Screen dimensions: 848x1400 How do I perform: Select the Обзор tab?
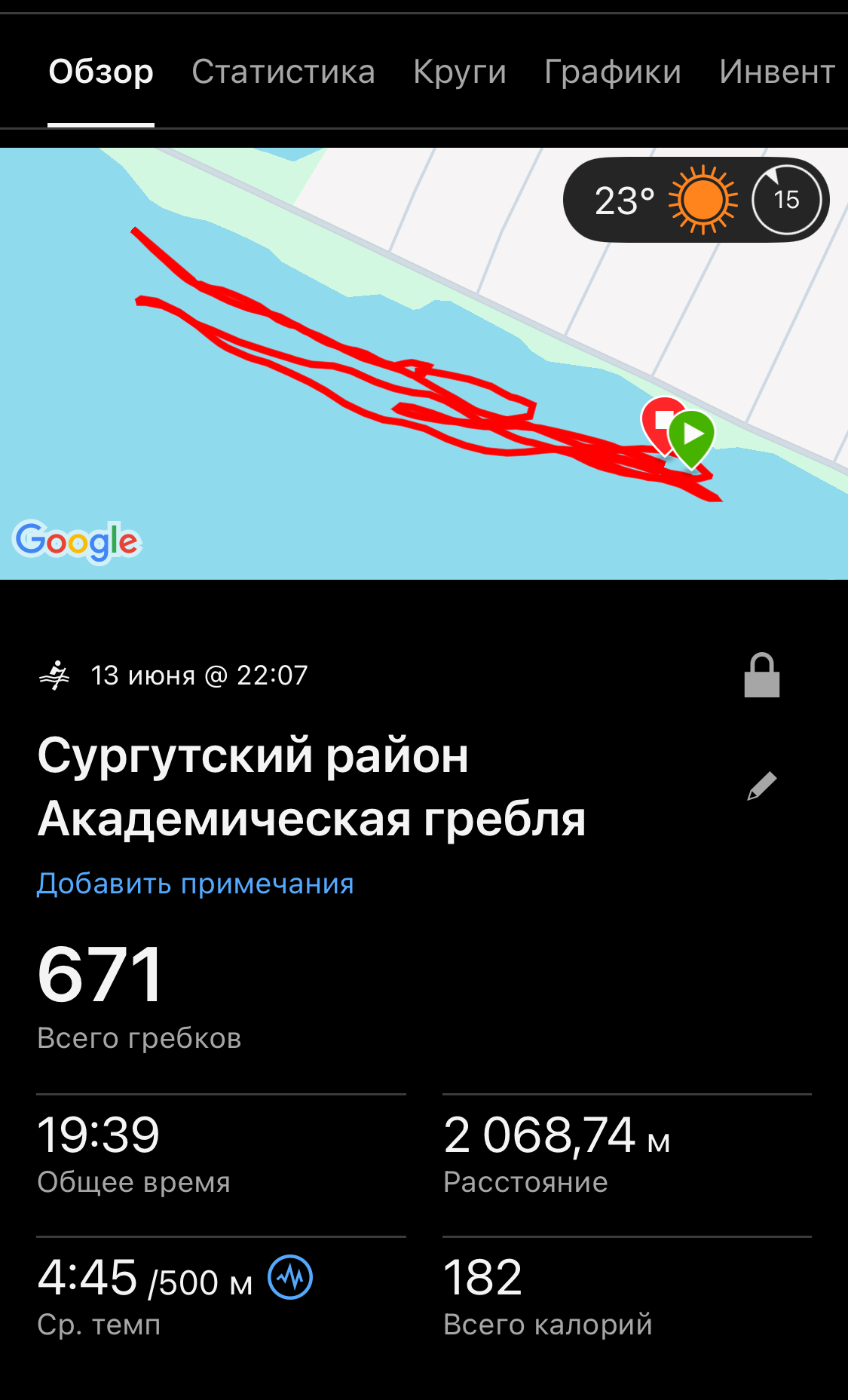pos(101,72)
